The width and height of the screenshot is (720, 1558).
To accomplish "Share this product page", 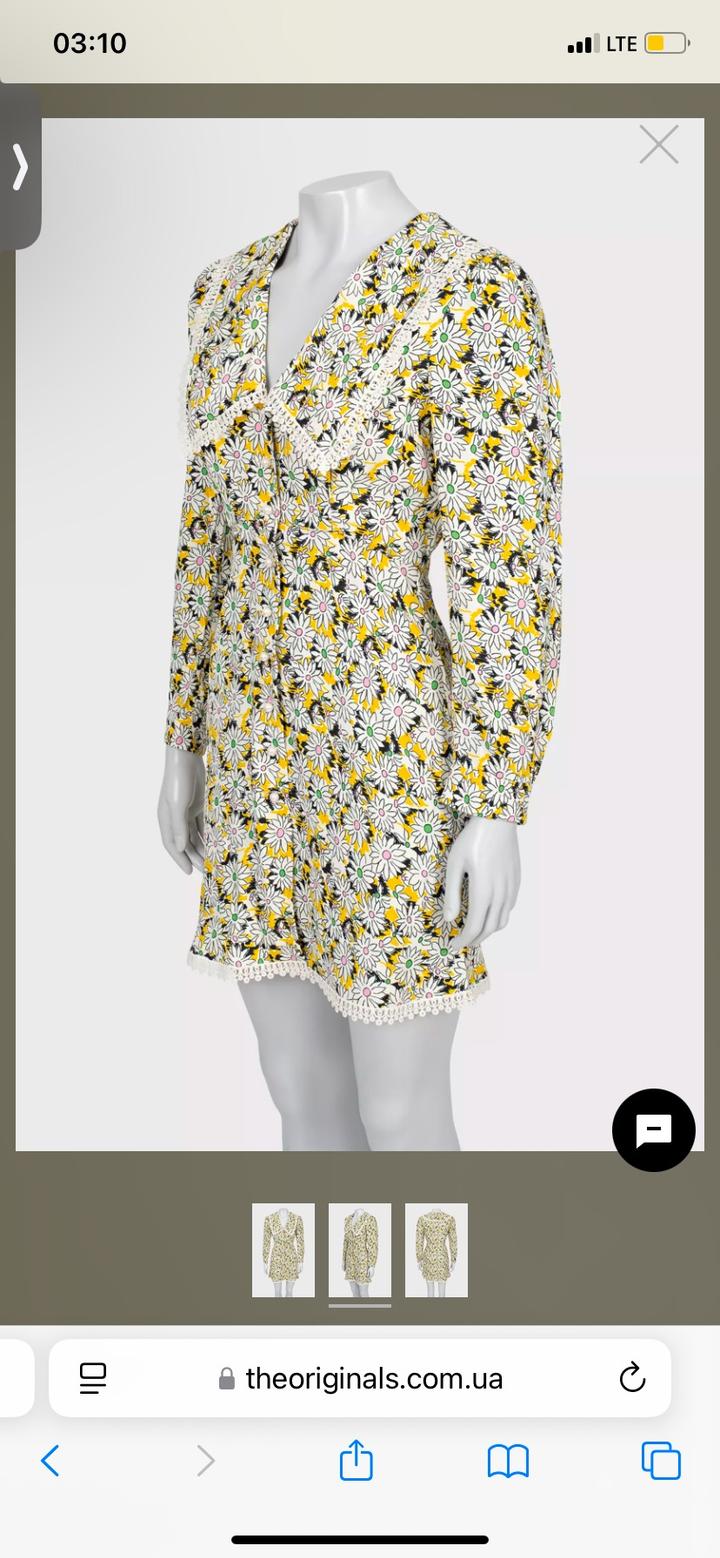I will click(x=356, y=1461).
